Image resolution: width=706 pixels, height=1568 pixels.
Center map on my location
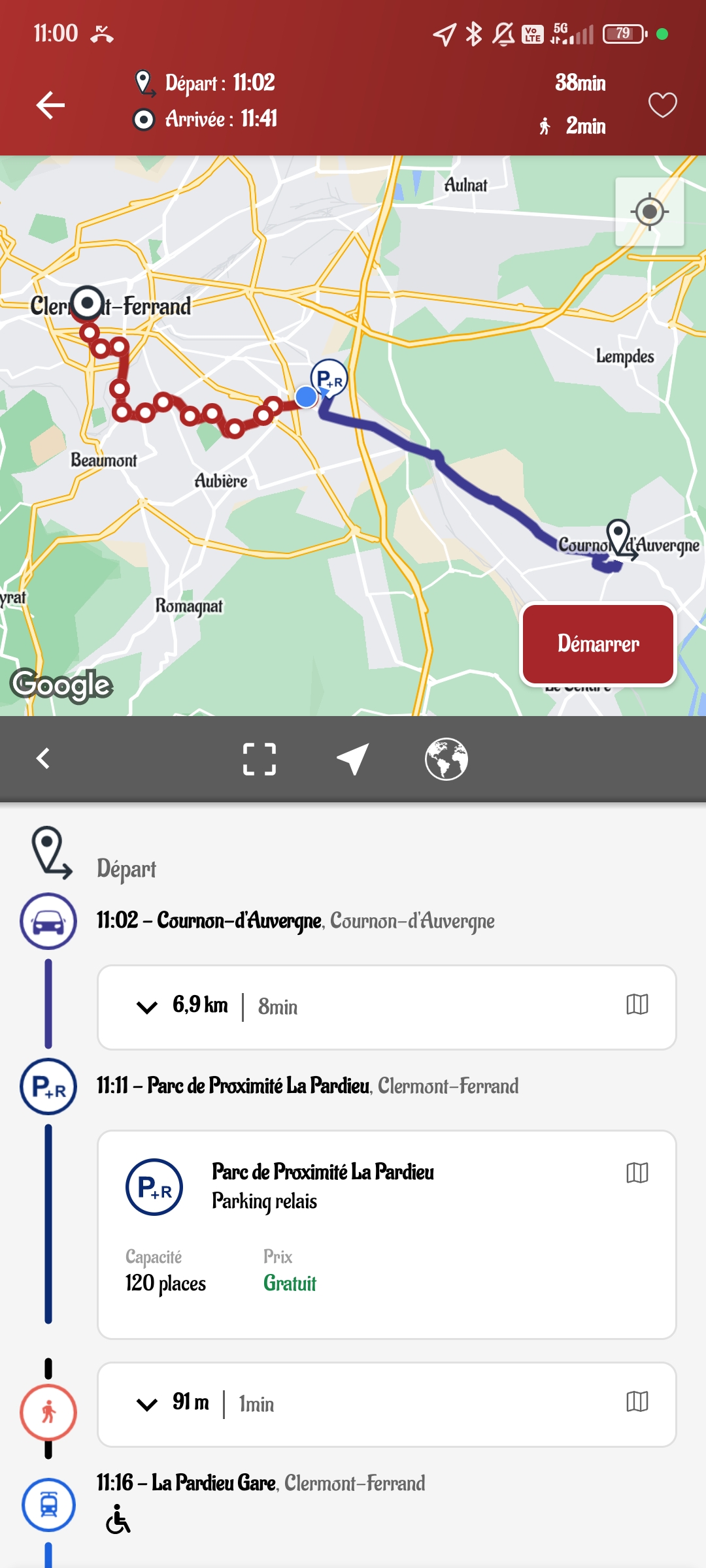click(x=649, y=212)
